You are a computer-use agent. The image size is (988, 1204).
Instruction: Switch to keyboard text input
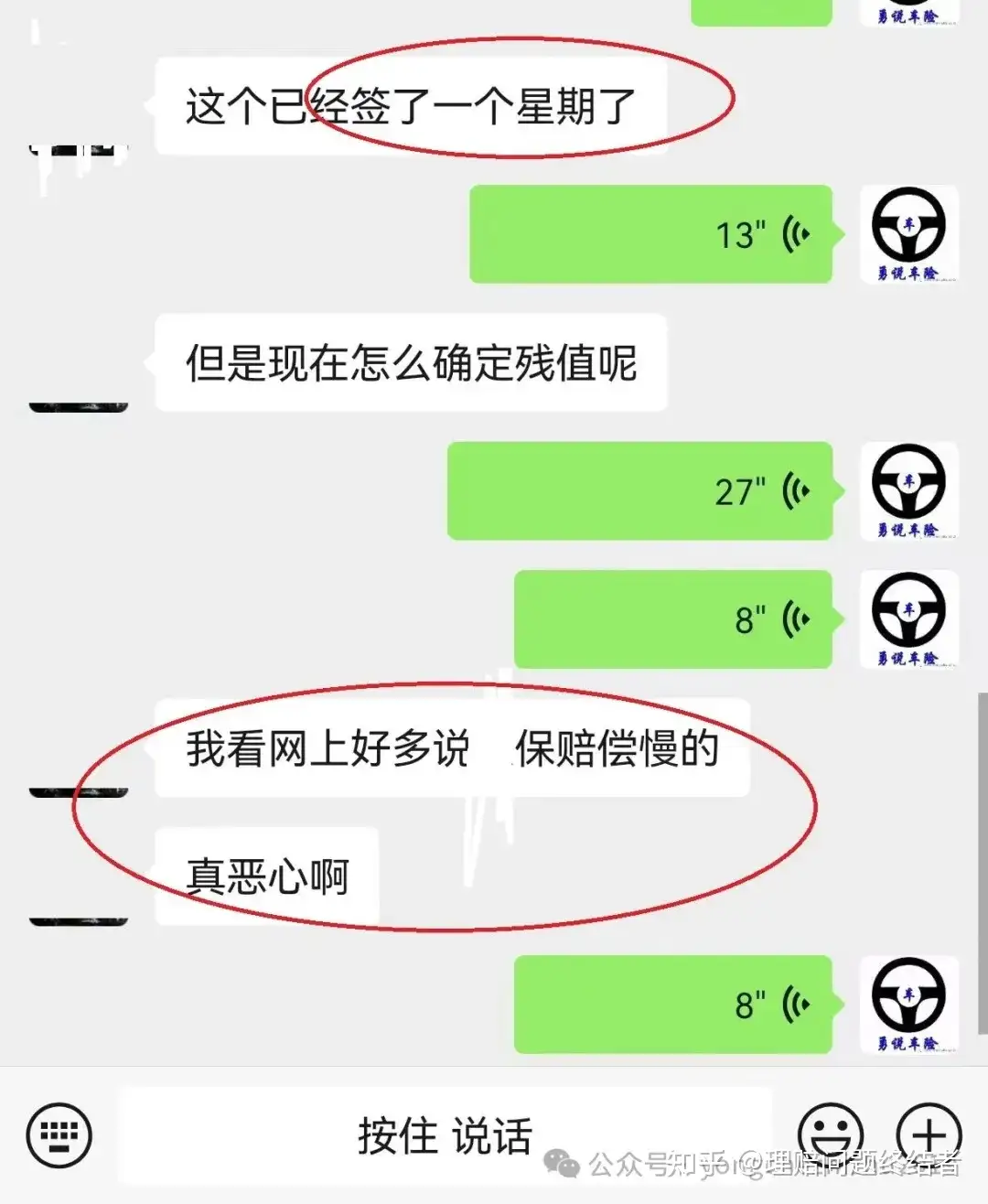(x=59, y=1134)
